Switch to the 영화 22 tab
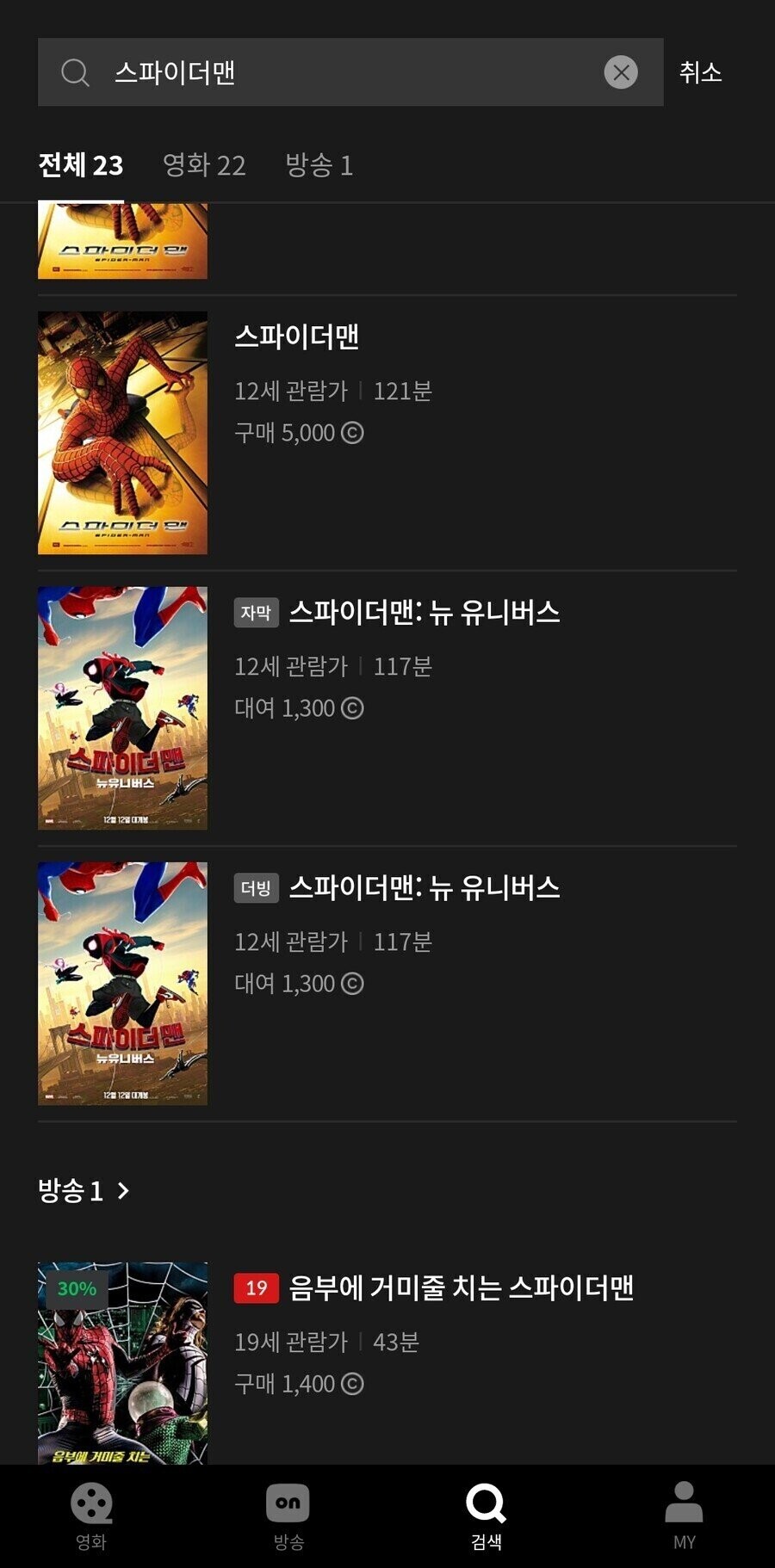Screen dimensions: 775x1568 click(x=204, y=164)
